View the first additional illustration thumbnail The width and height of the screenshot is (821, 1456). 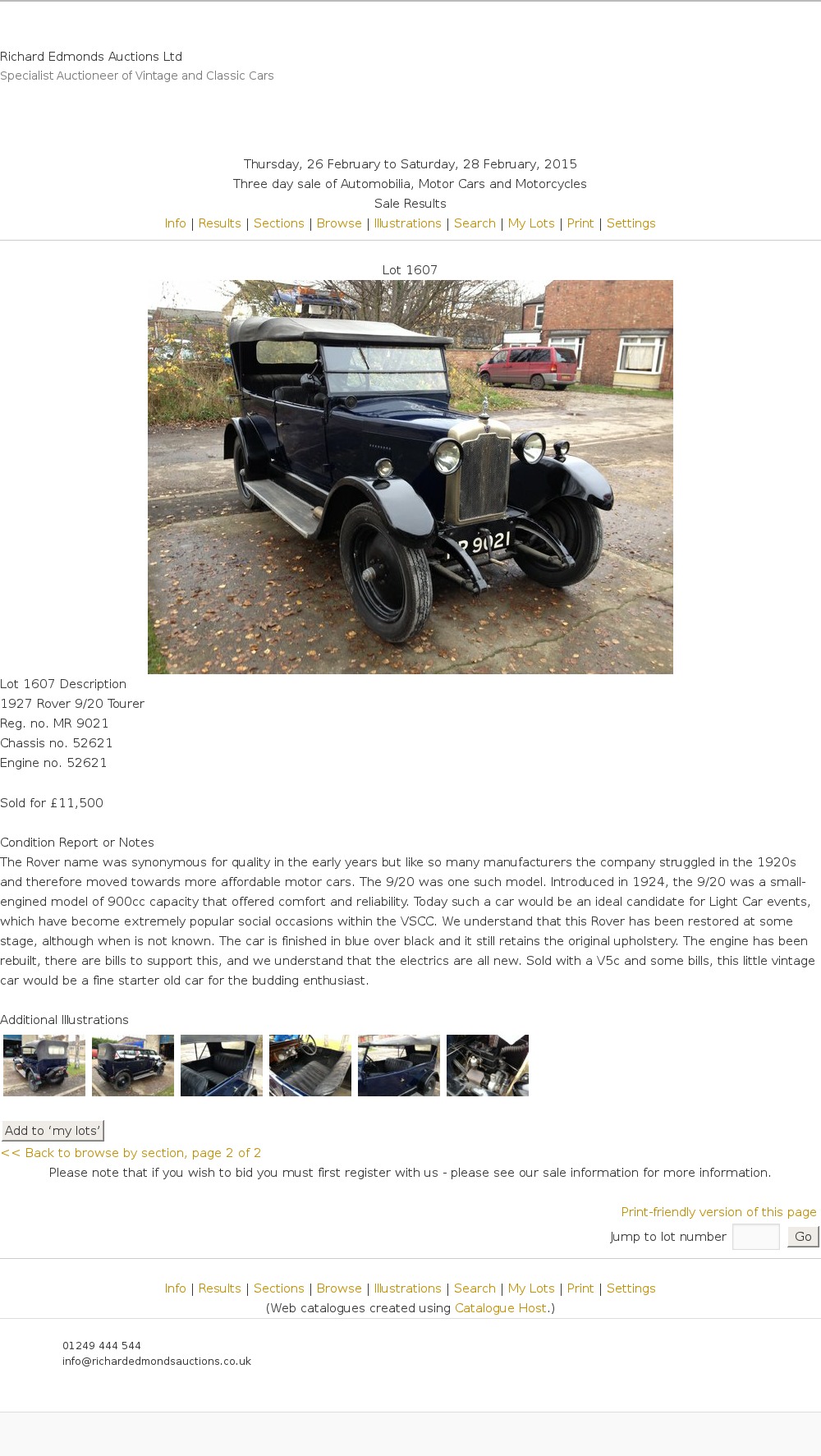point(44,1065)
